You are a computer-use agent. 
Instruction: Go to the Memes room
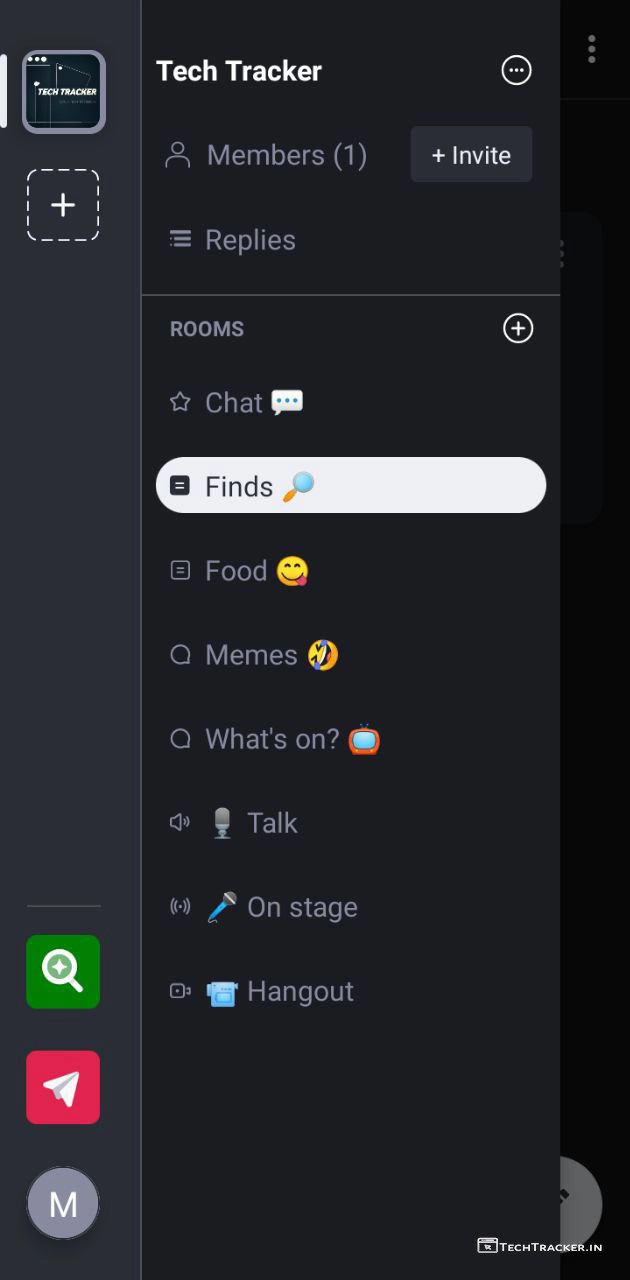coord(255,655)
